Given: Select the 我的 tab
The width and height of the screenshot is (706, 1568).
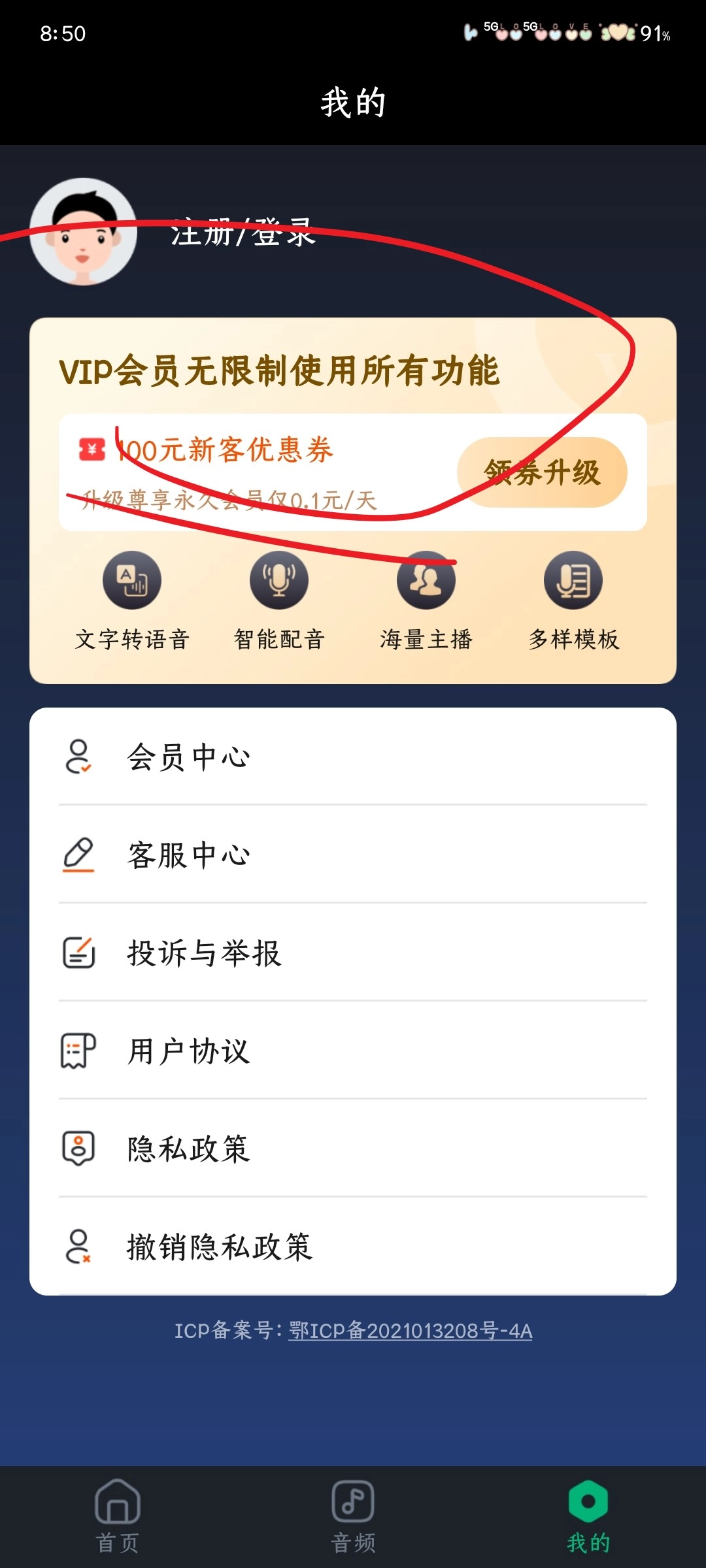Looking at the screenshot, I should pyautogui.click(x=588, y=1516).
